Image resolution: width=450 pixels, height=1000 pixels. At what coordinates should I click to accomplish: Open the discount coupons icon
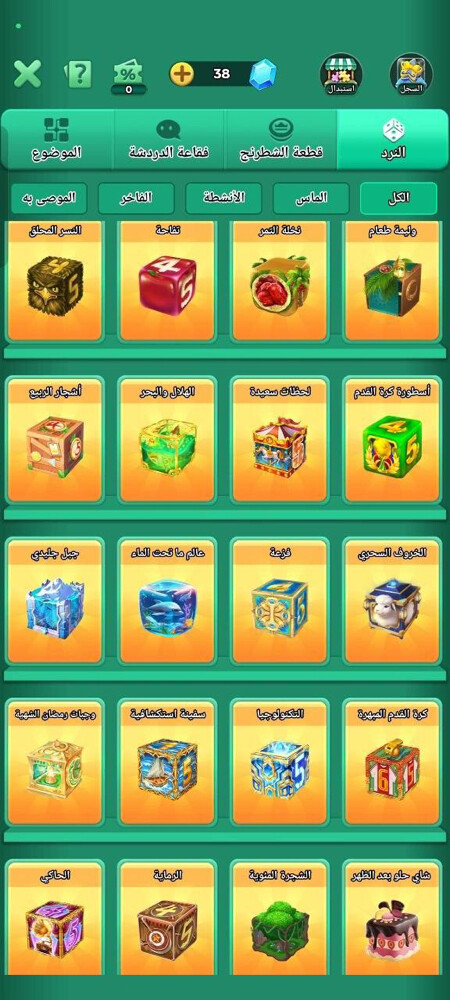[128, 76]
